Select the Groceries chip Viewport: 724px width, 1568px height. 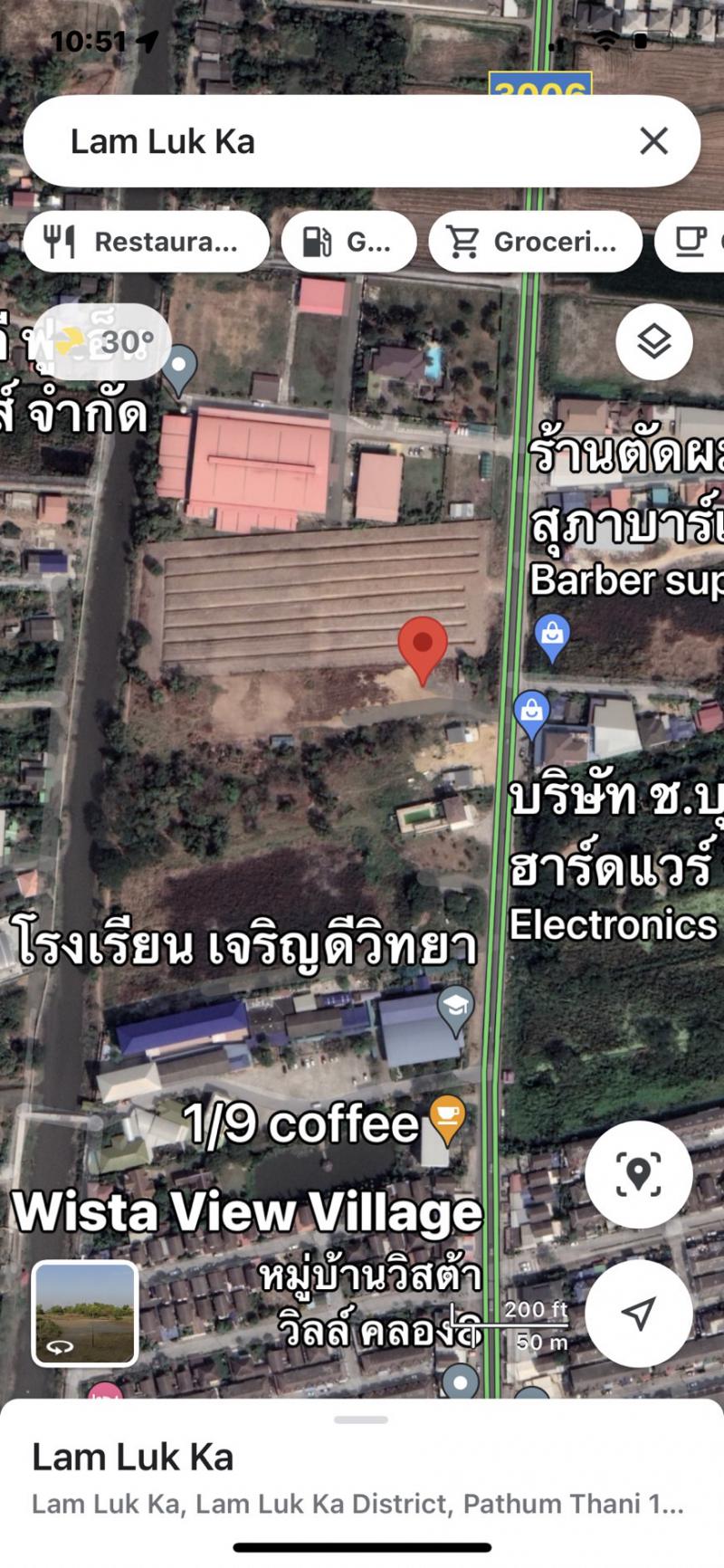point(535,242)
